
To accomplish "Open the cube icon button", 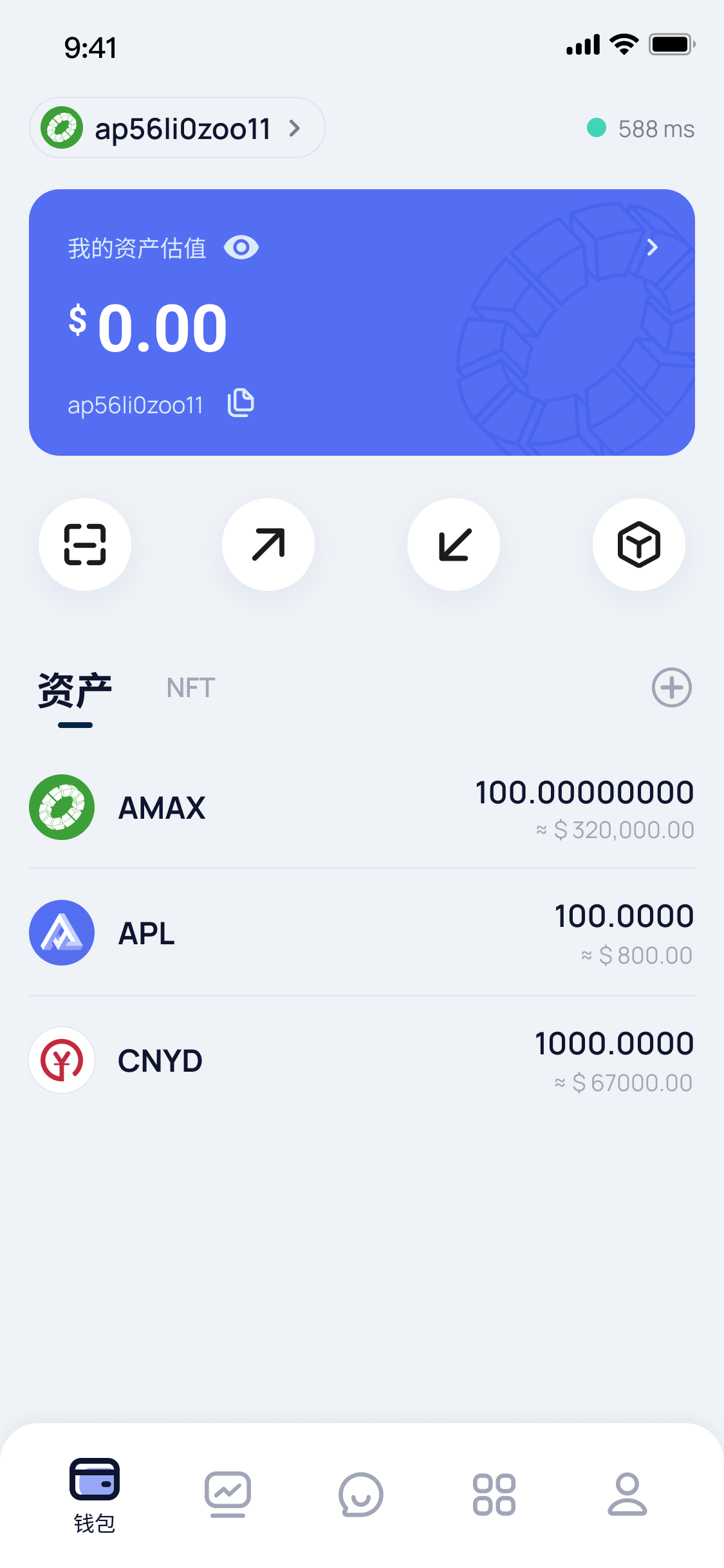I will point(638,545).
